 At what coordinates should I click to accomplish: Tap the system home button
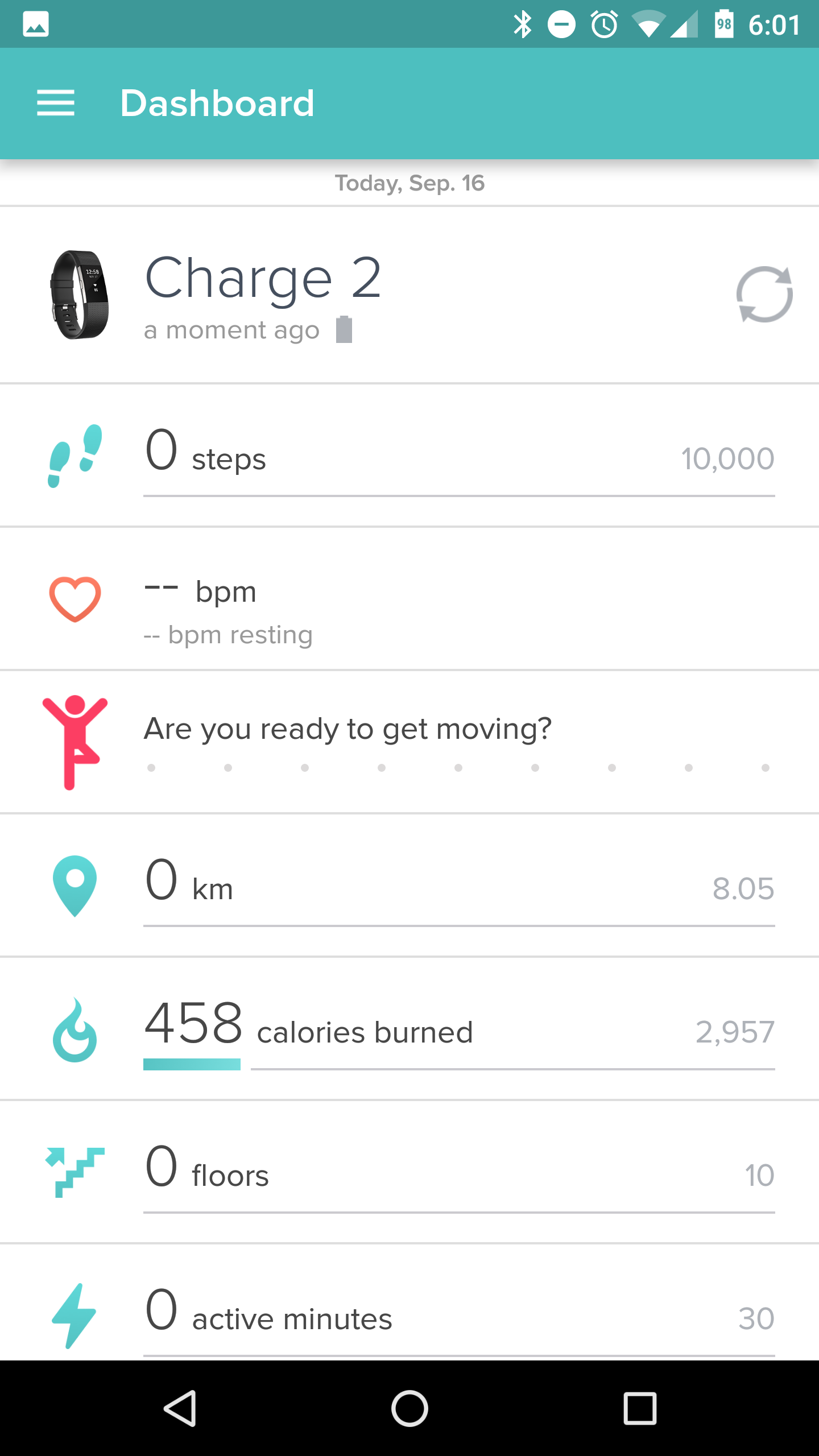point(409,1408)
